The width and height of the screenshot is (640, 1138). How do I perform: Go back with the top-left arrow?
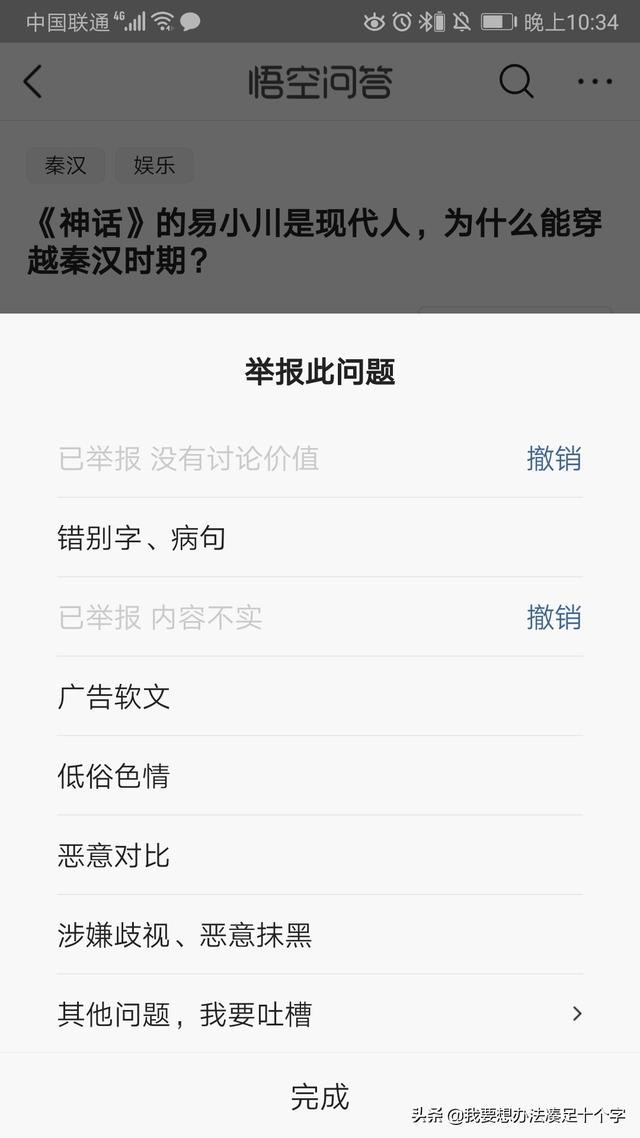[33, 81]
